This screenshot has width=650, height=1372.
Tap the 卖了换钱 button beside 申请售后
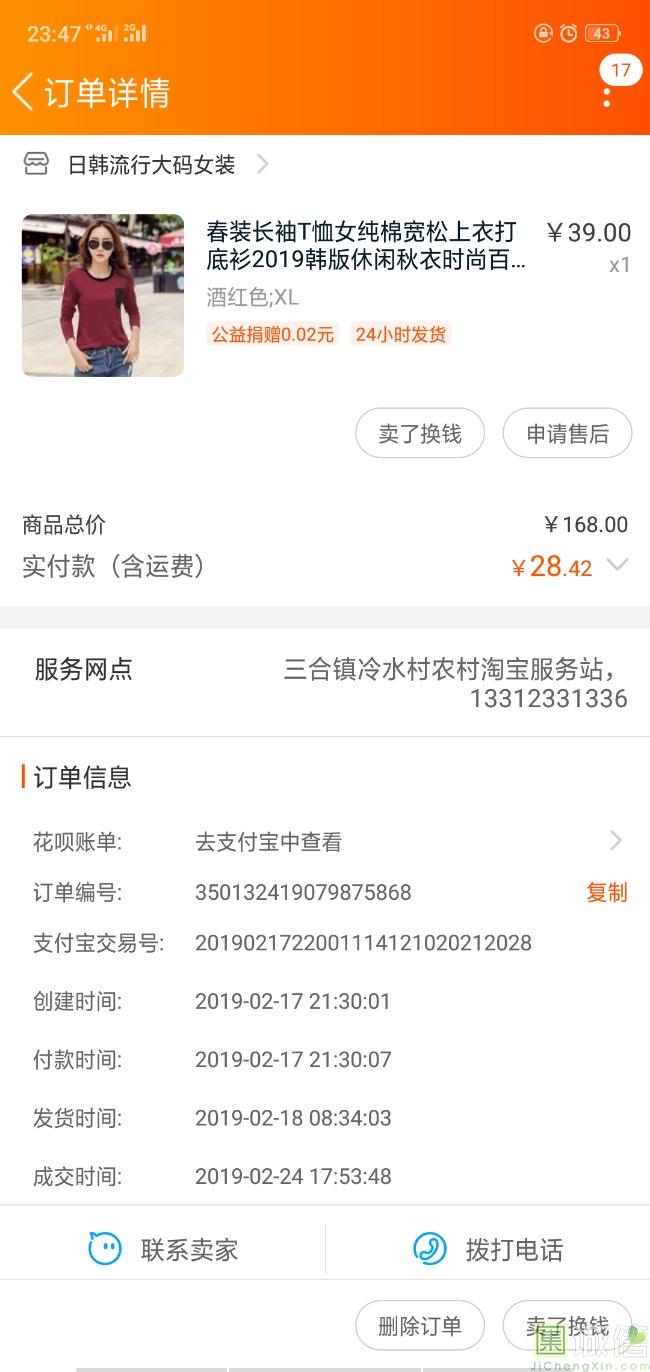(x=420, y=434)
